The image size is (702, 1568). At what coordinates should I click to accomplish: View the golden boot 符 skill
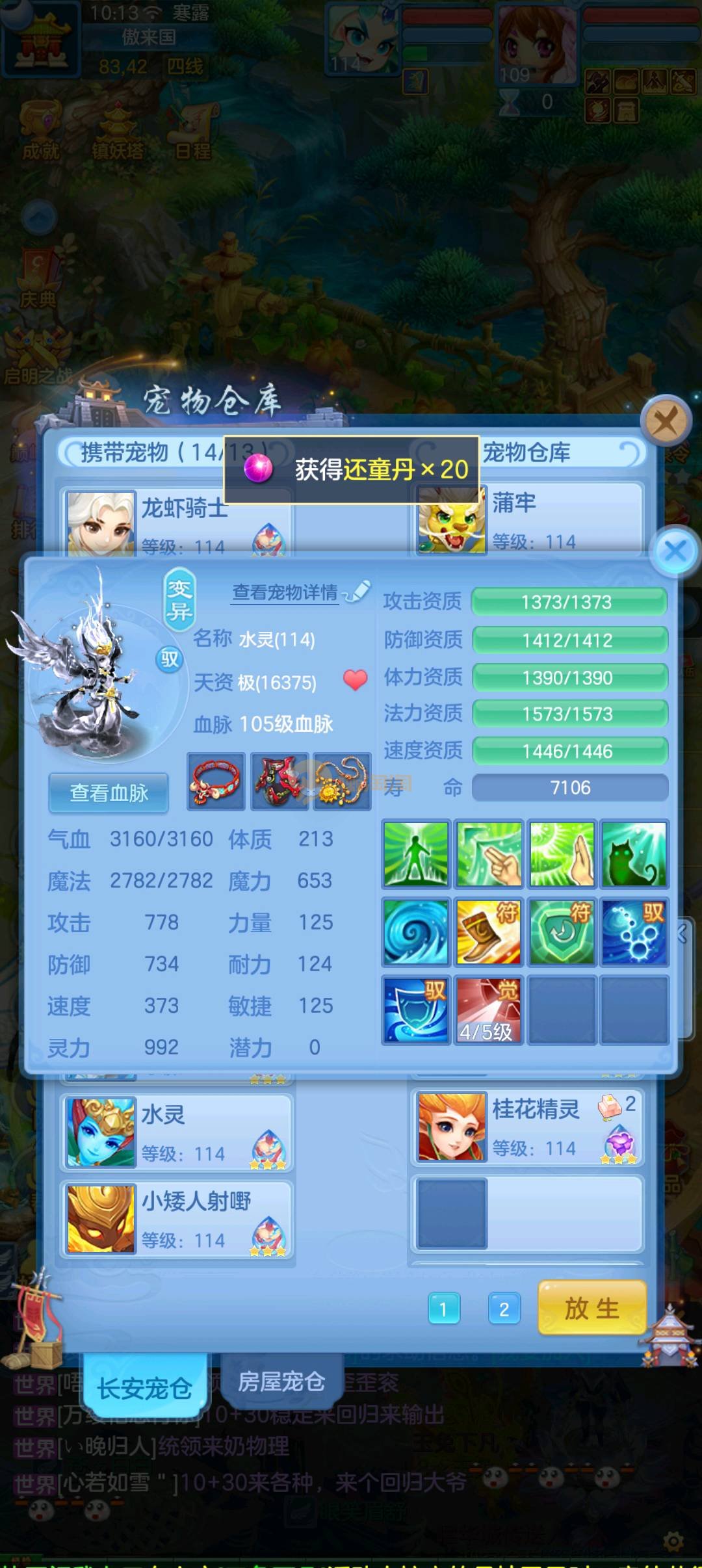point(488,932)
